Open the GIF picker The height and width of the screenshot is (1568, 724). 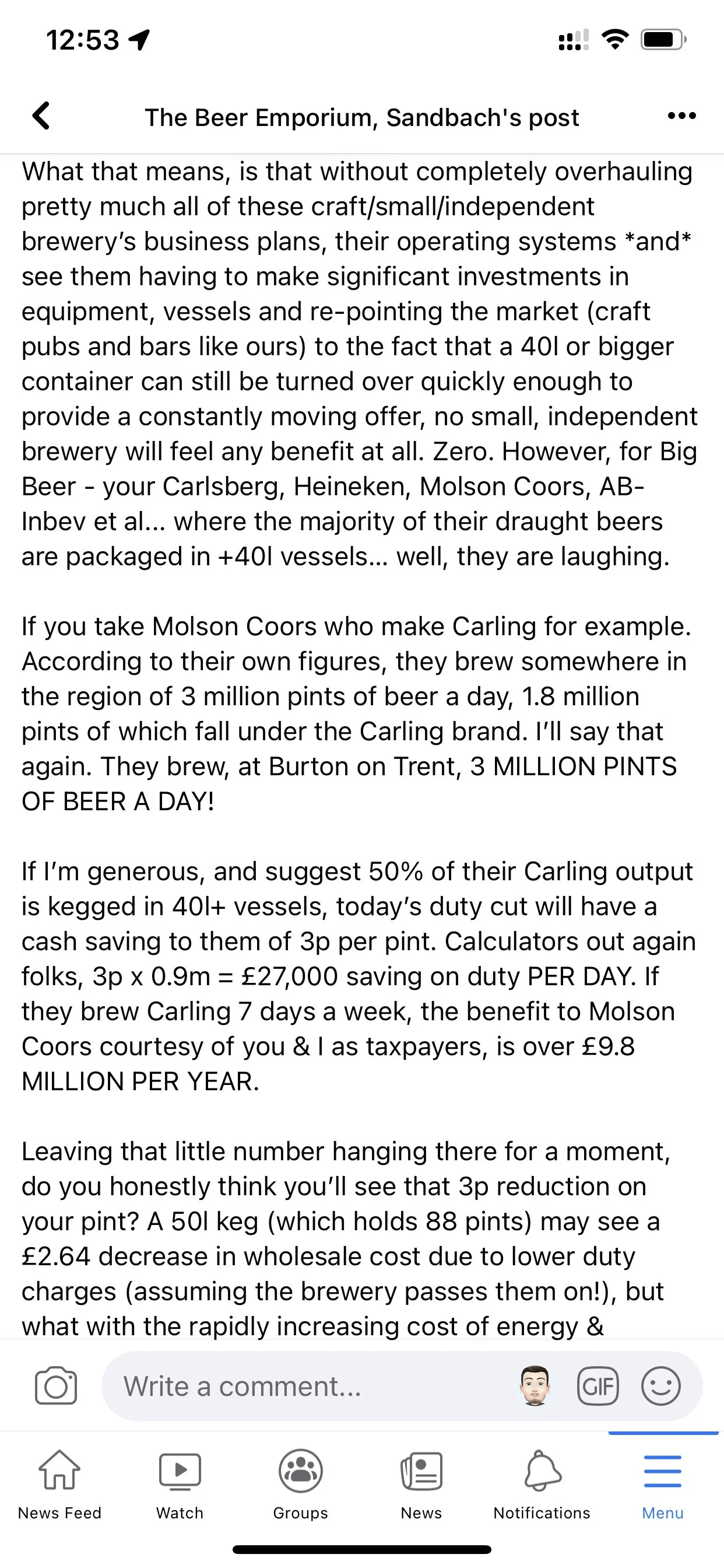598,1386
